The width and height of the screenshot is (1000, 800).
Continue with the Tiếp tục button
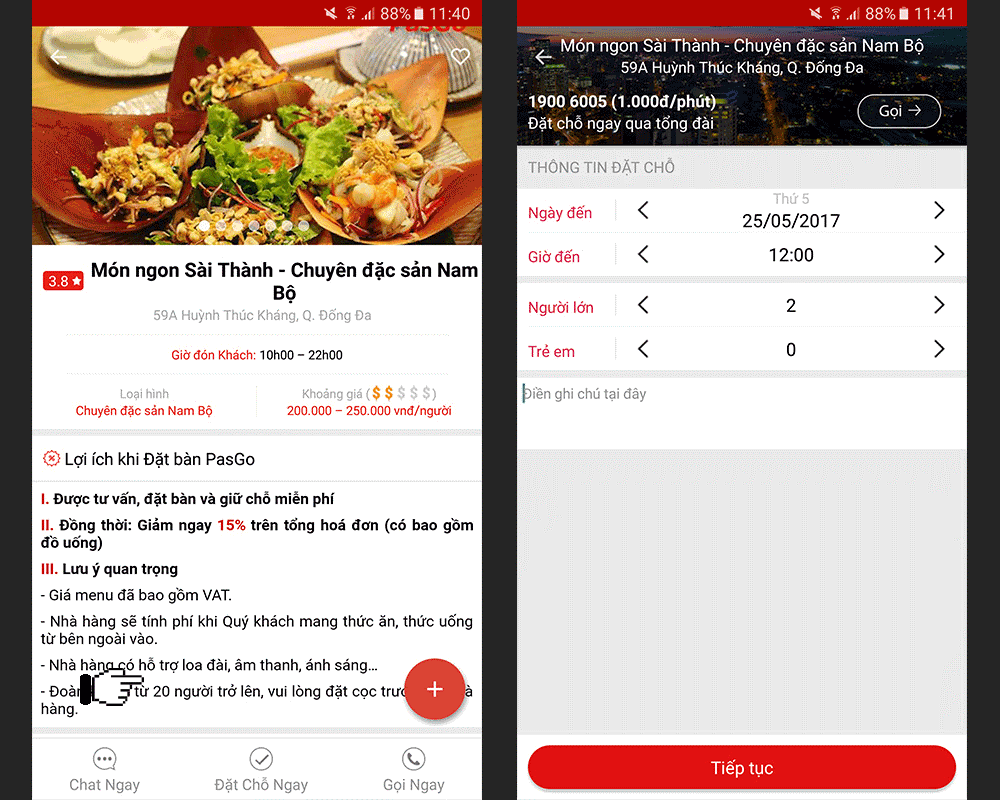click(x=741, y=768)
